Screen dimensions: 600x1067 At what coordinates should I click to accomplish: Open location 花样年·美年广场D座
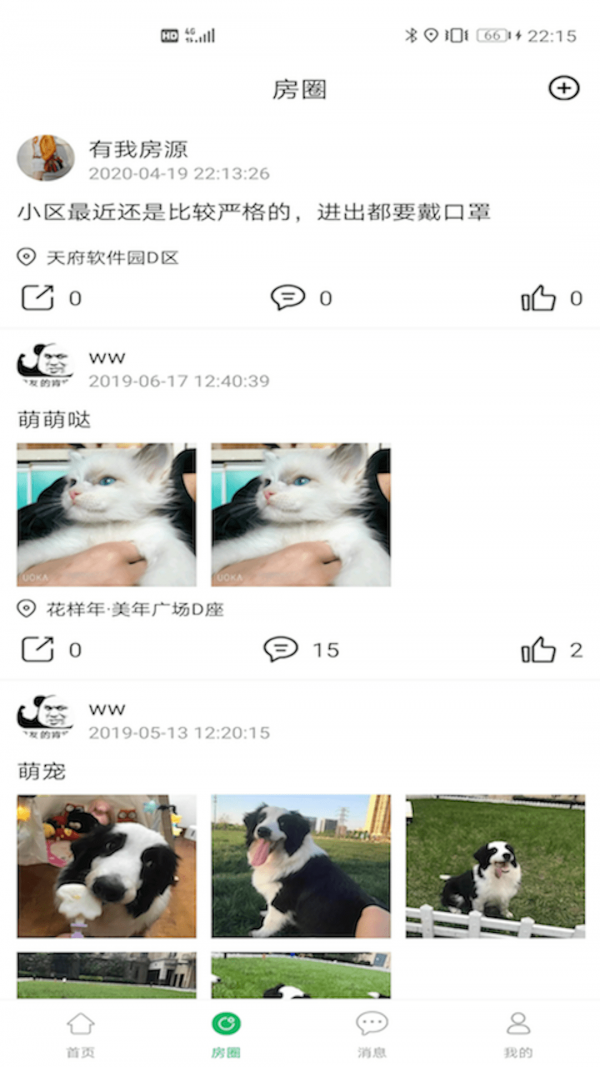coord(120,609)
